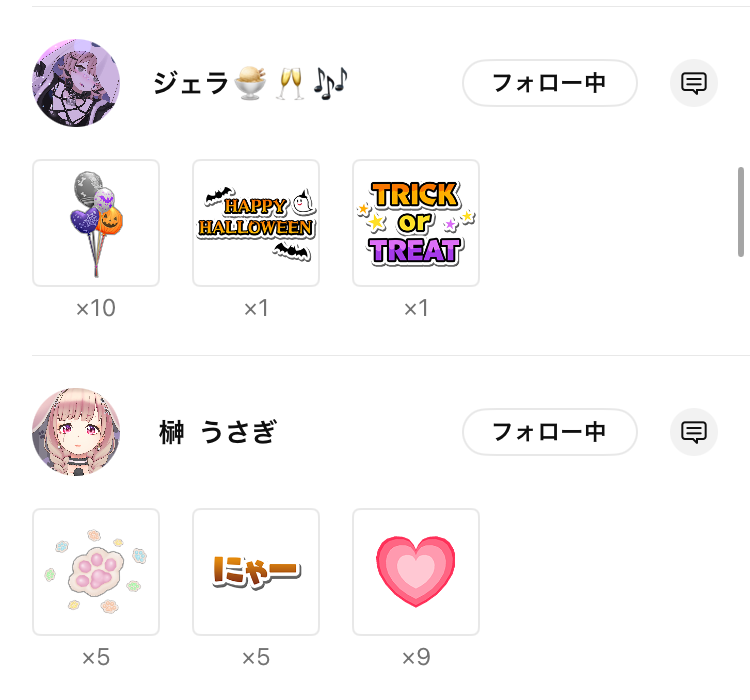
Task: Select the Happy Halloween gift tile
Action: 256,223
